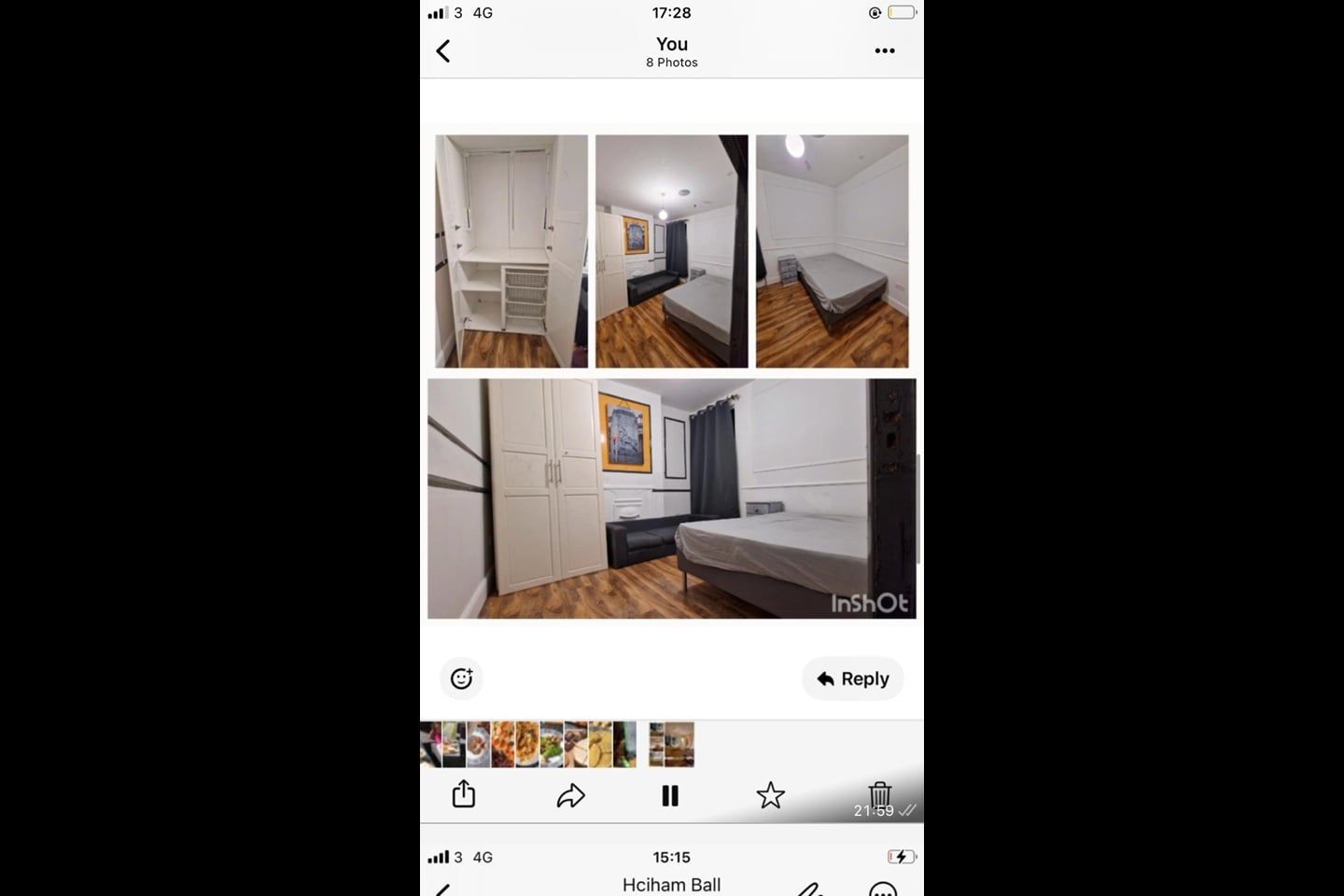Go back from the photo viewer
This screenshot has height=896, width=1344.
tap(443, 50)
